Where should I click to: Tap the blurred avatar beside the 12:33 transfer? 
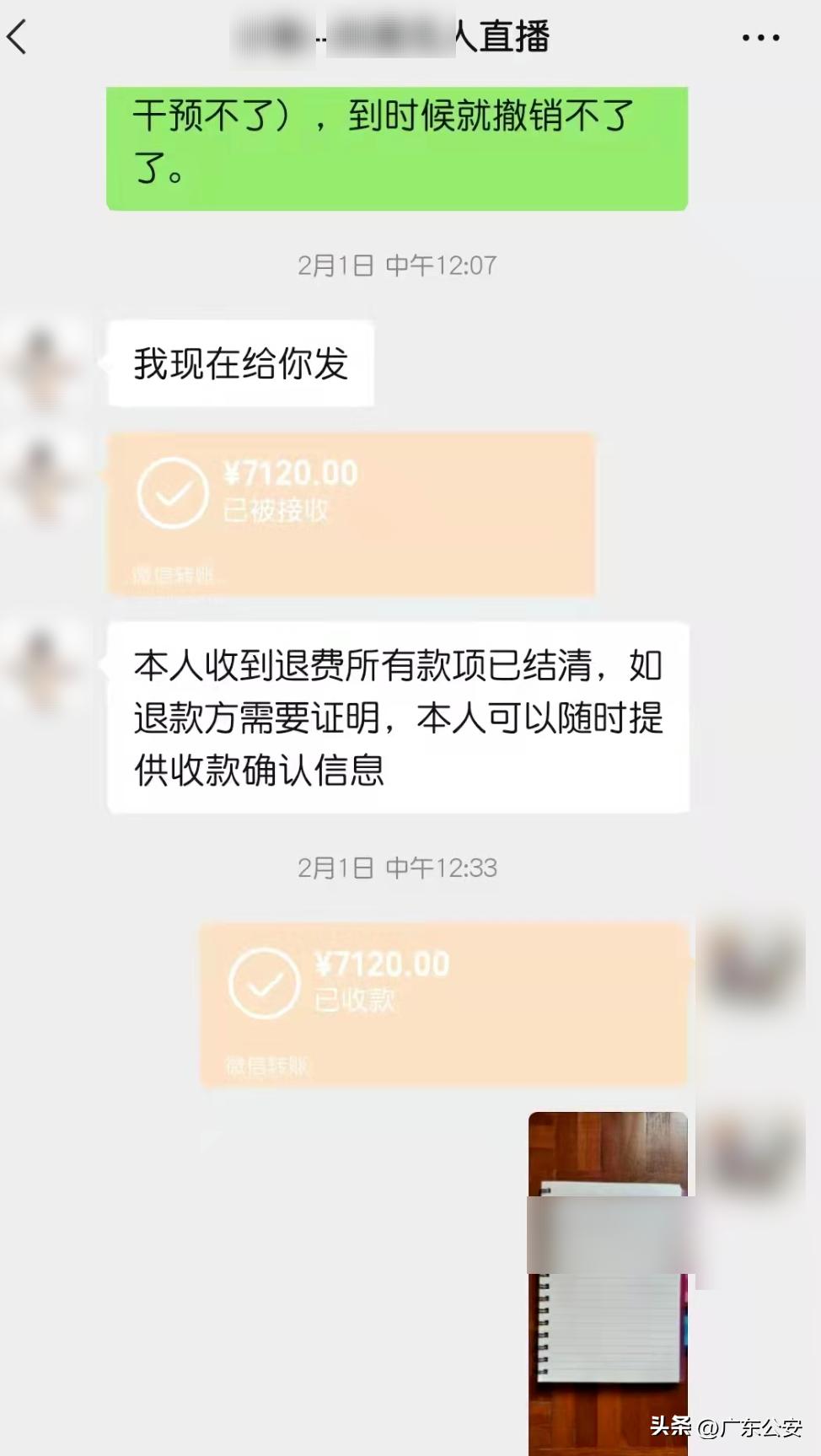click(x=756, y=961)
